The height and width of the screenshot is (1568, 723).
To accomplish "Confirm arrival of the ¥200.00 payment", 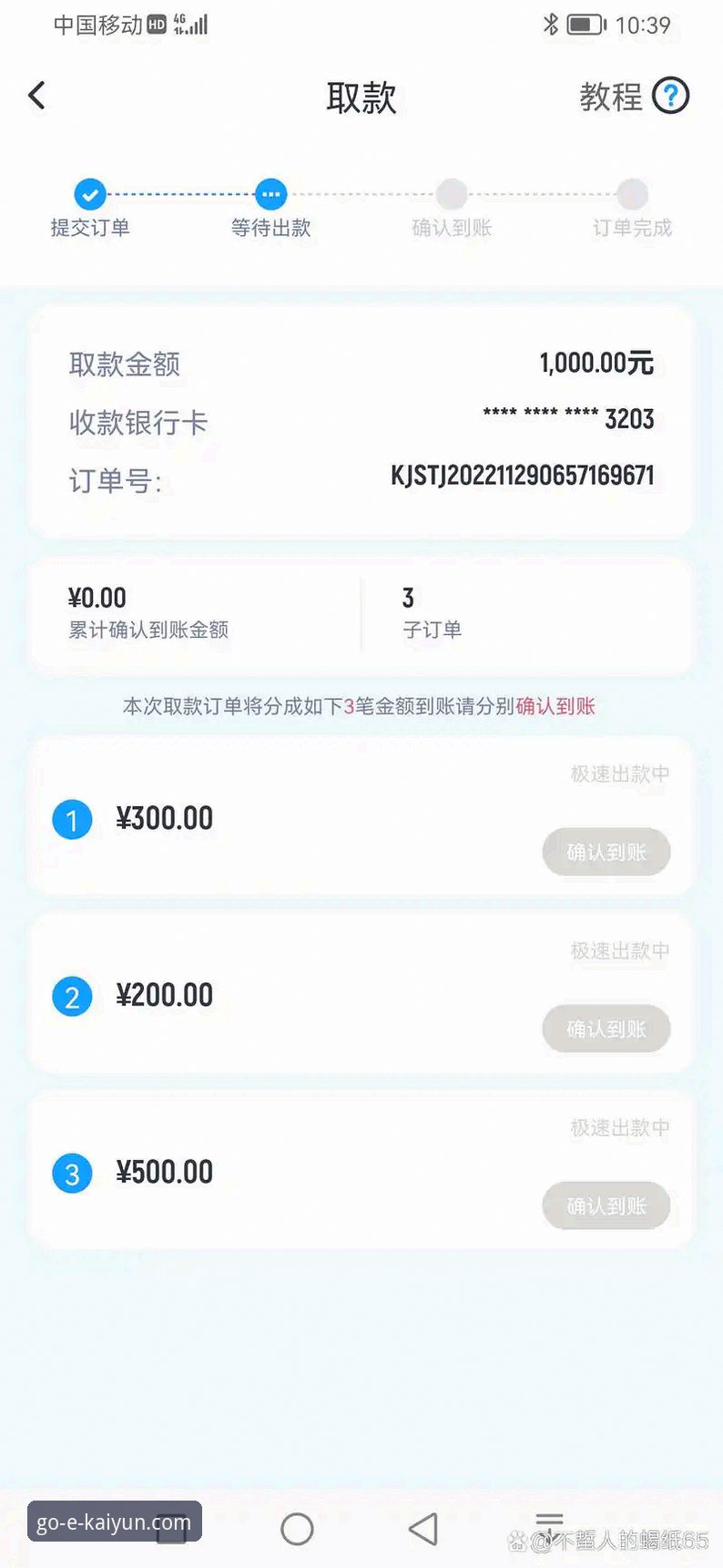I will (606, 1029).
